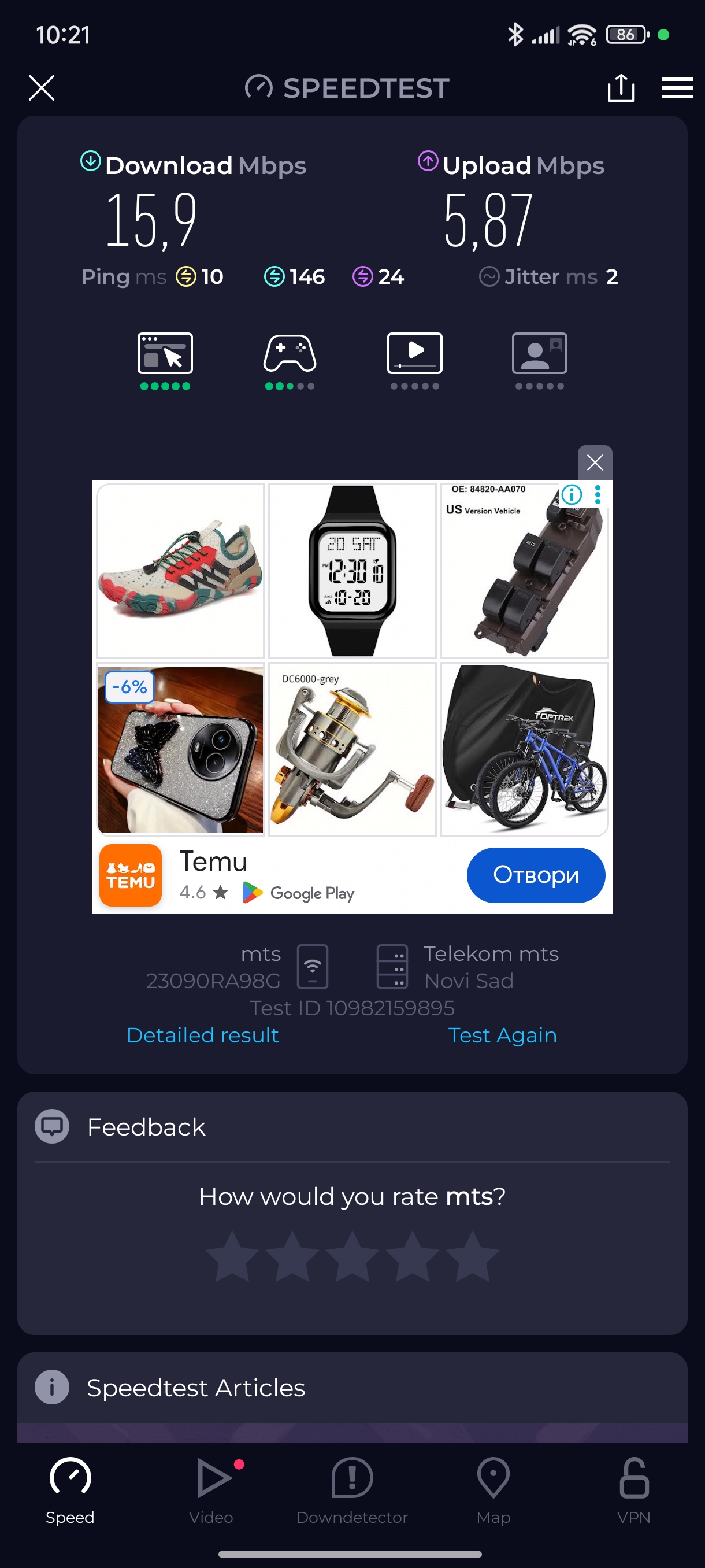Open video streaming quality details

click(414, 359)
